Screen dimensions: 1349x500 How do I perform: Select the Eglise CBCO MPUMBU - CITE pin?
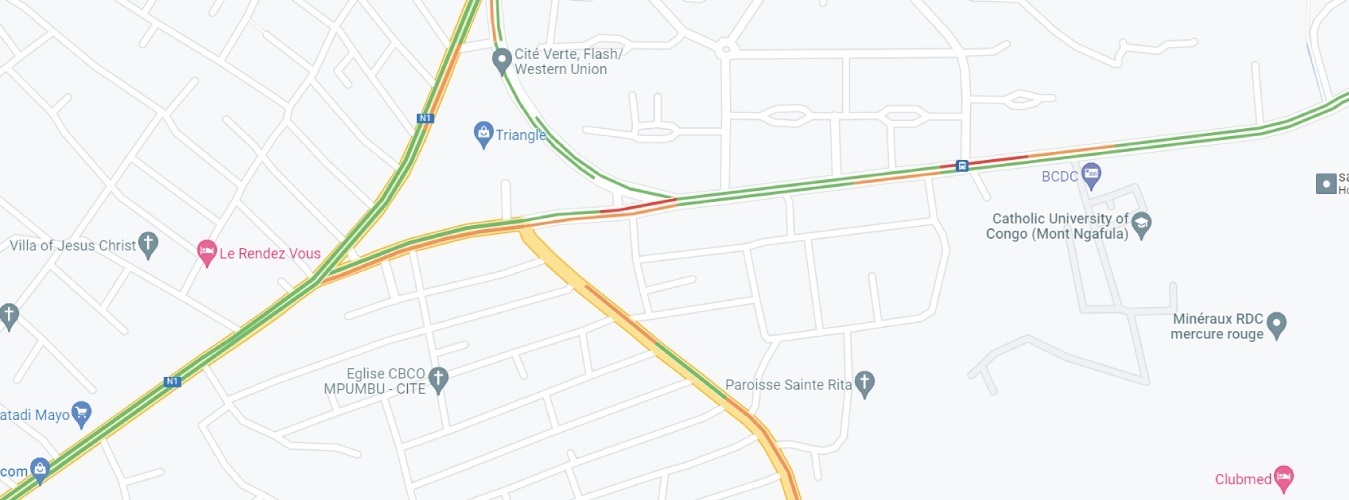tap(438, 379)
